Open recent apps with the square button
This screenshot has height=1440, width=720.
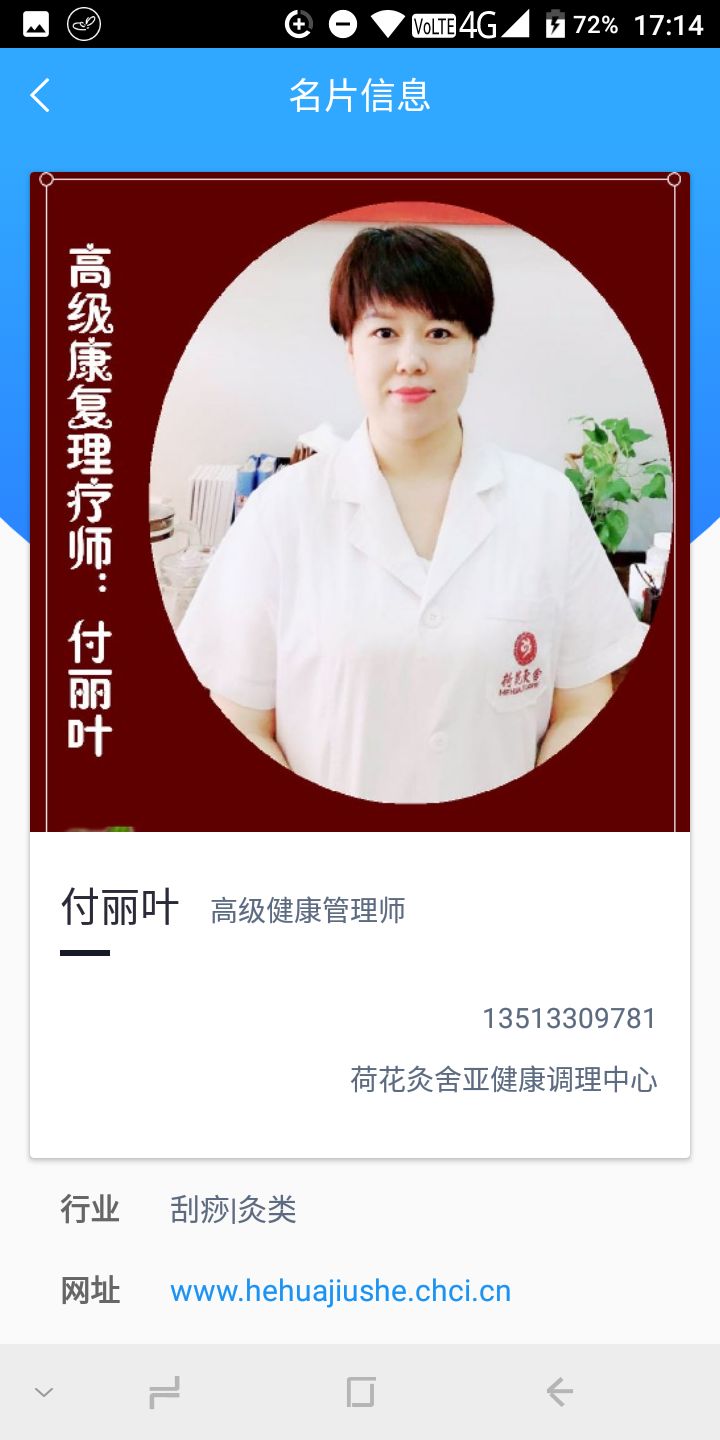[360, 1391]
